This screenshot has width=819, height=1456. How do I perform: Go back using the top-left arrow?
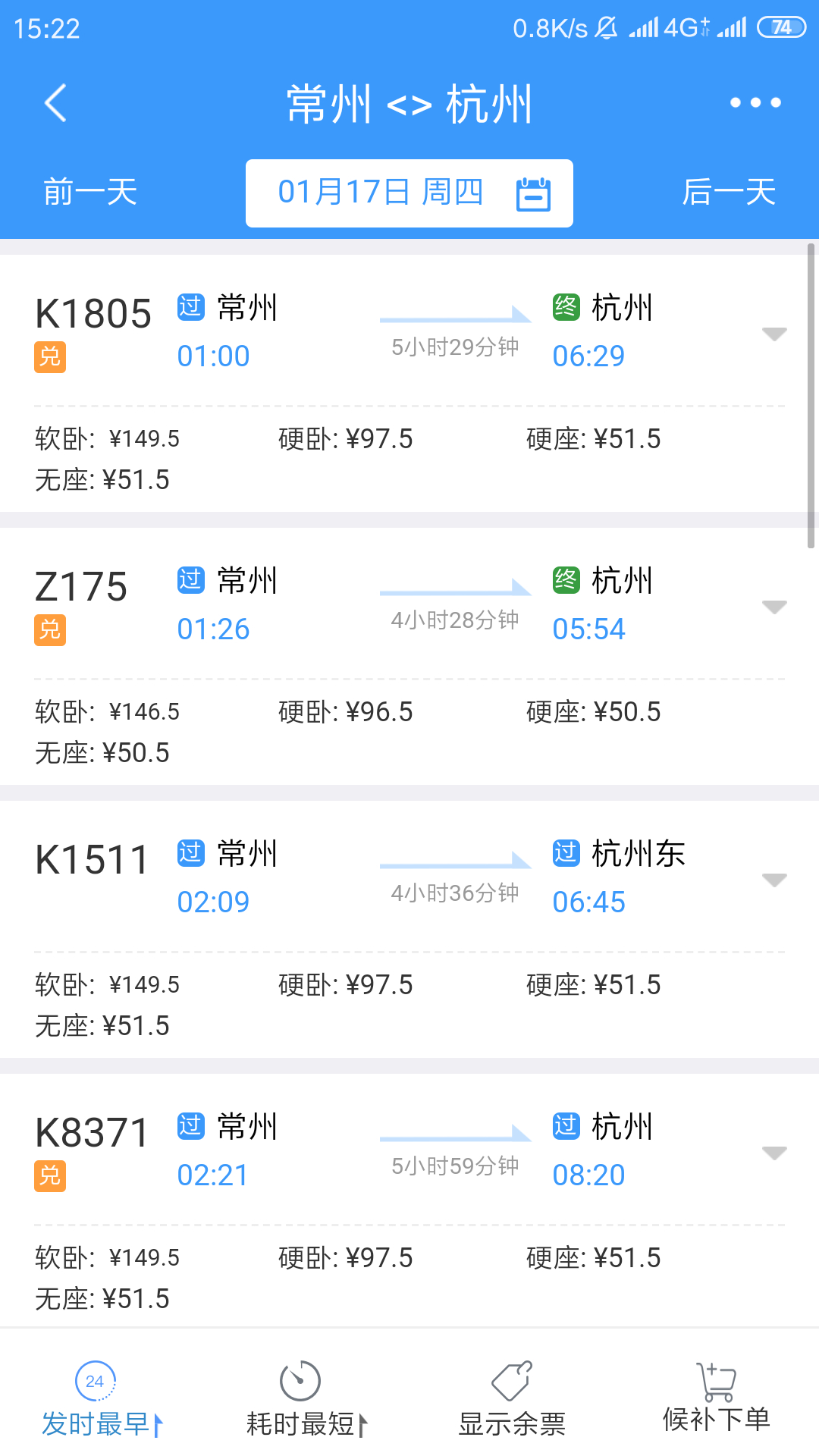(56, 102)
